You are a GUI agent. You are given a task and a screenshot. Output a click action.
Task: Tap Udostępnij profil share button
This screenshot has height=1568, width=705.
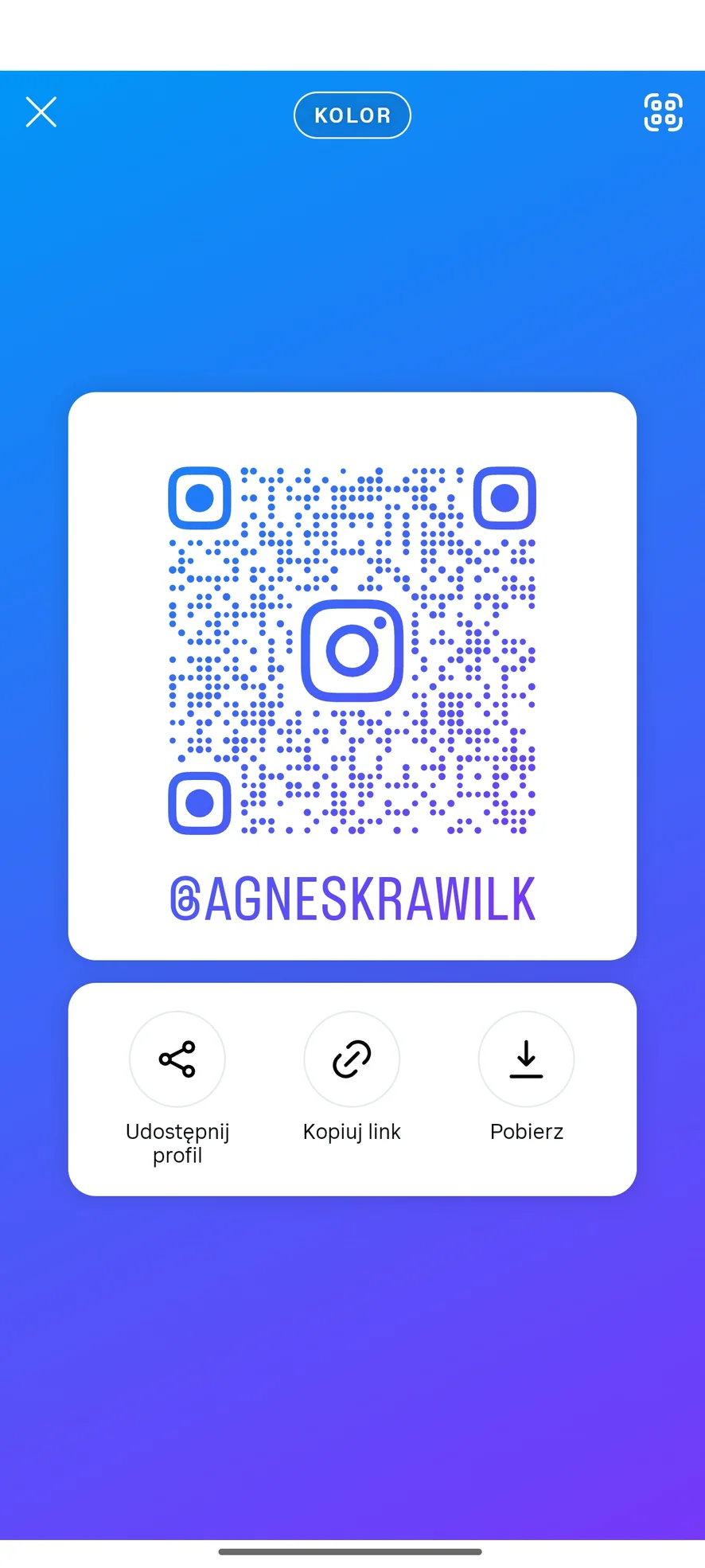point(177,1059)
